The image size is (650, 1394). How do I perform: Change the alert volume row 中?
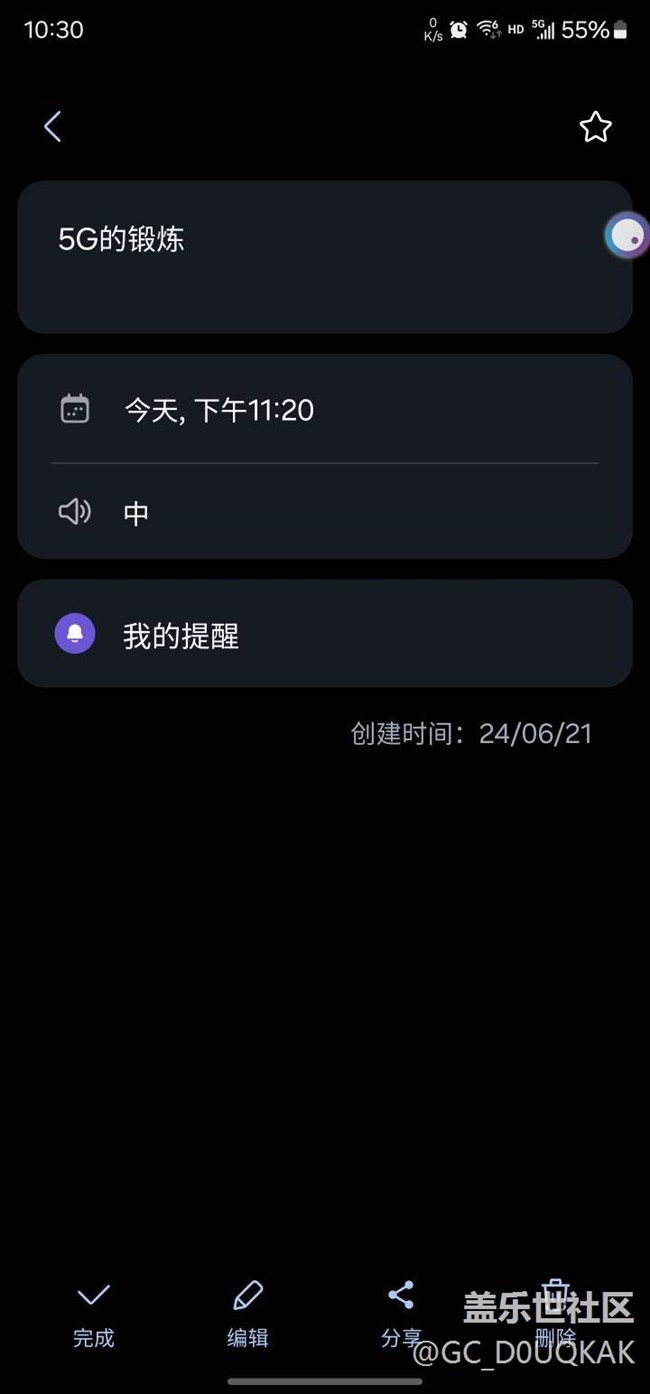pos(324,512)
